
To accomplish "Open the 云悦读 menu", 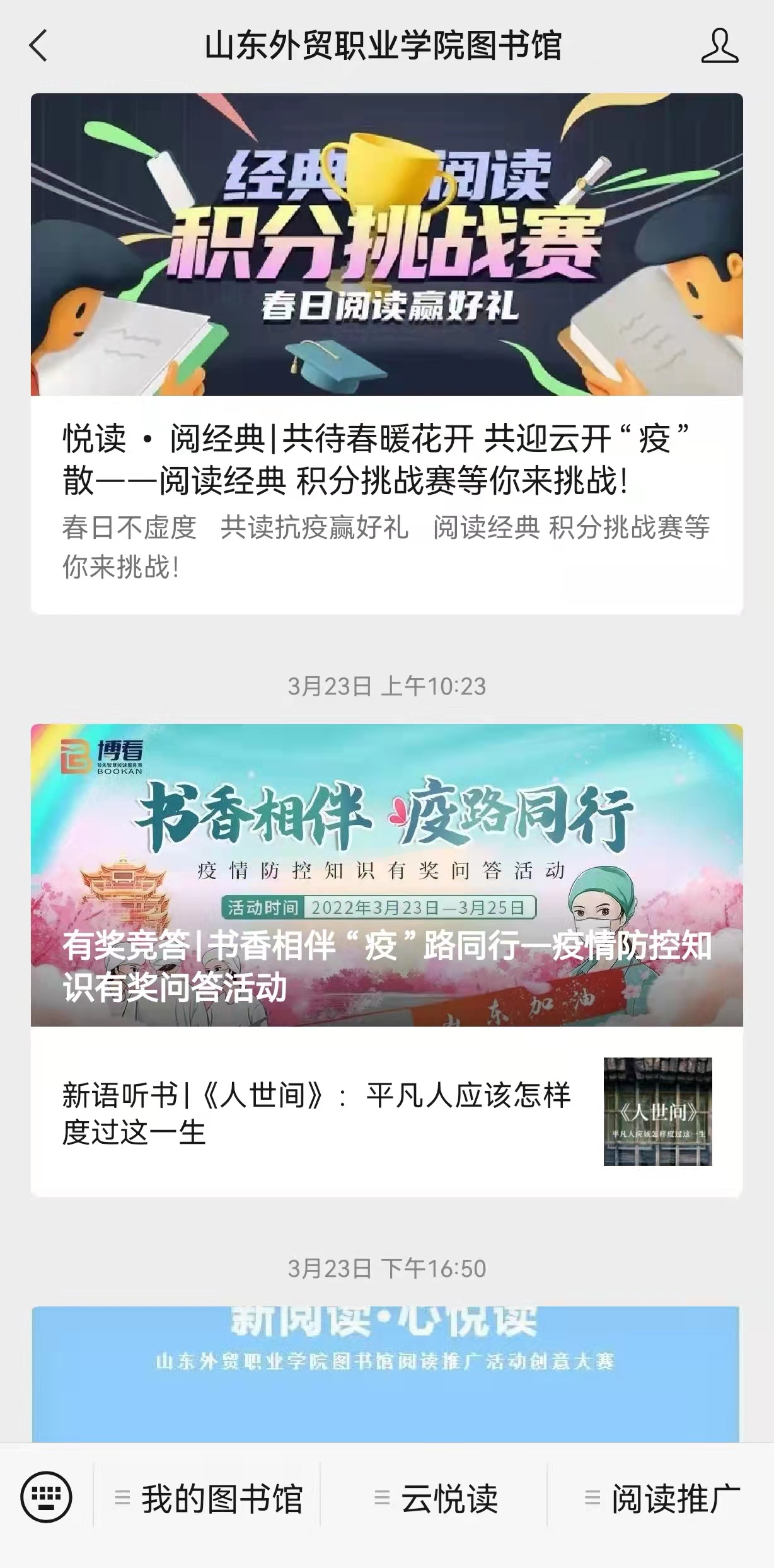I will coord(435,1498).
